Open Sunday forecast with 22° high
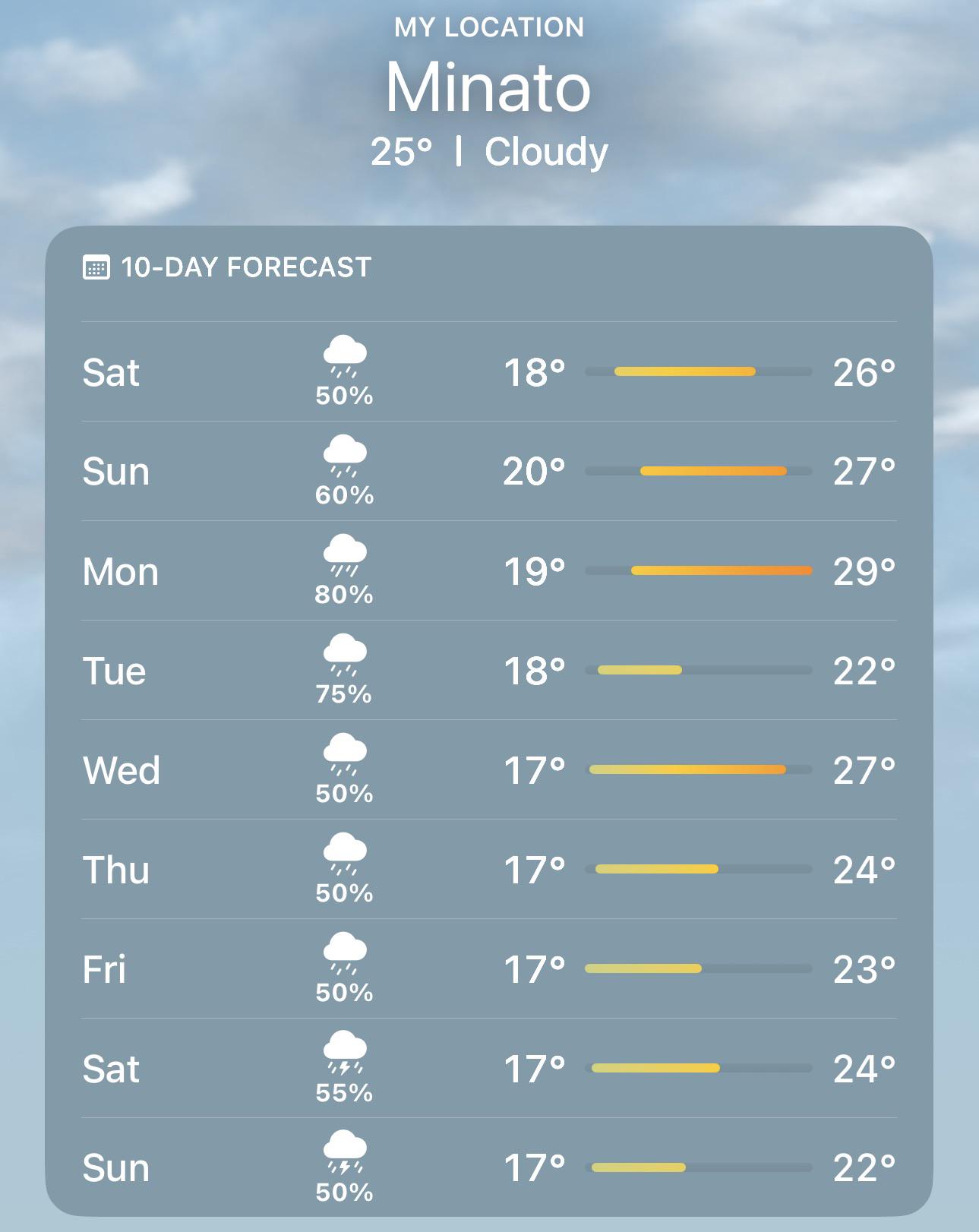The width and height of the screenshot is (979, 1232). [x=489, y=1168]
